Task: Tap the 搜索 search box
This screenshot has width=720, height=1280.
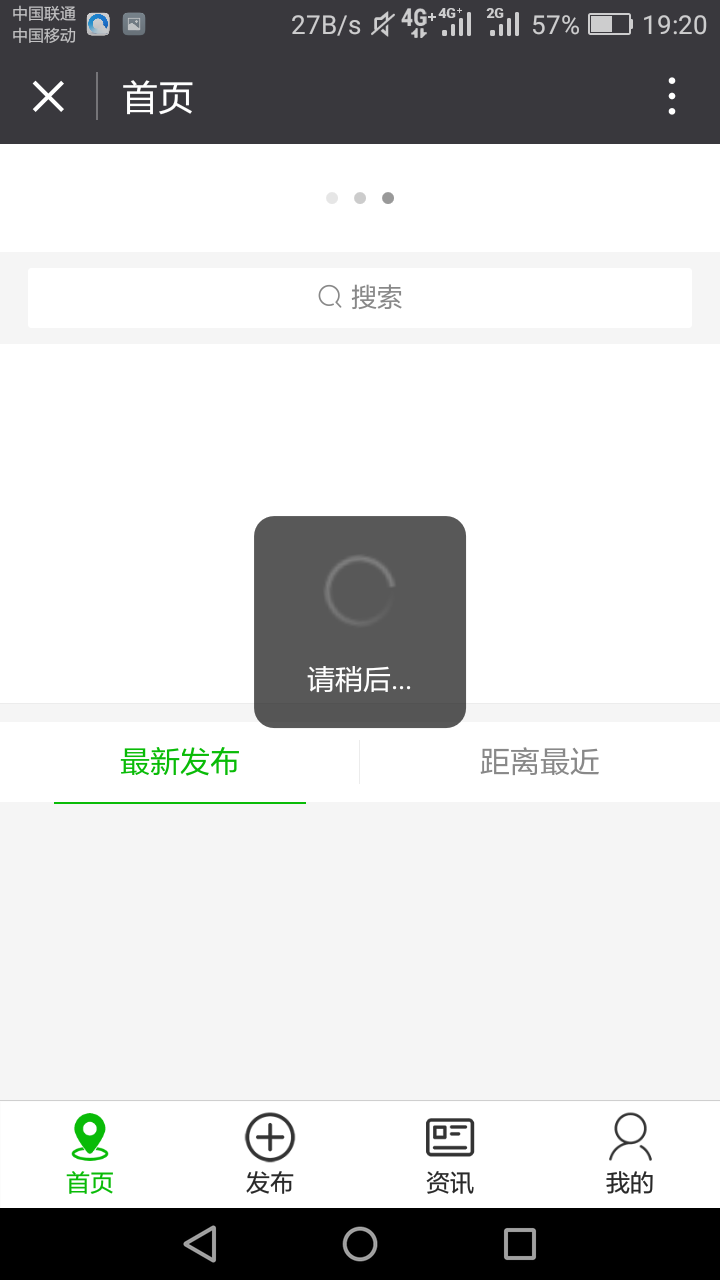Action: point(360,297)
